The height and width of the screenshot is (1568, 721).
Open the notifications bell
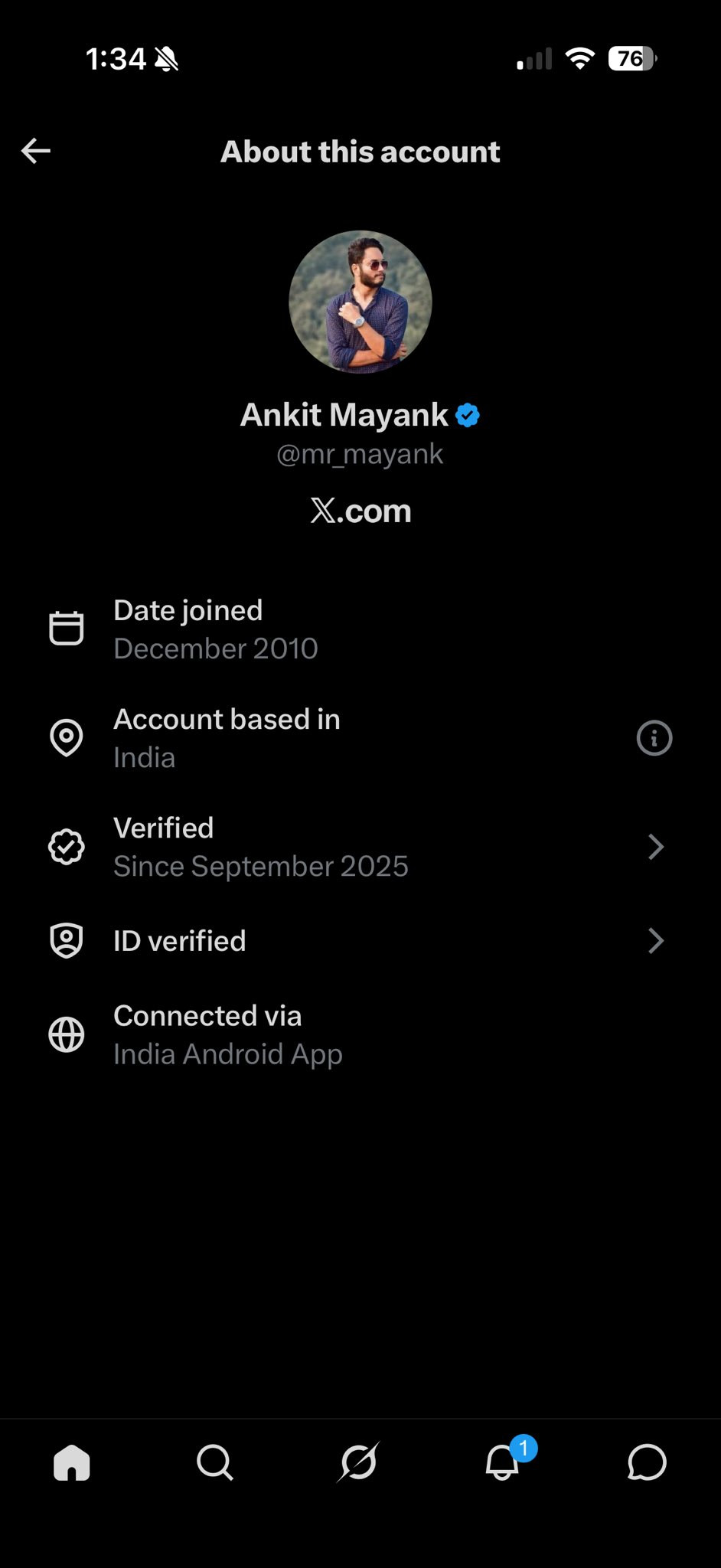click(503, 1463)
